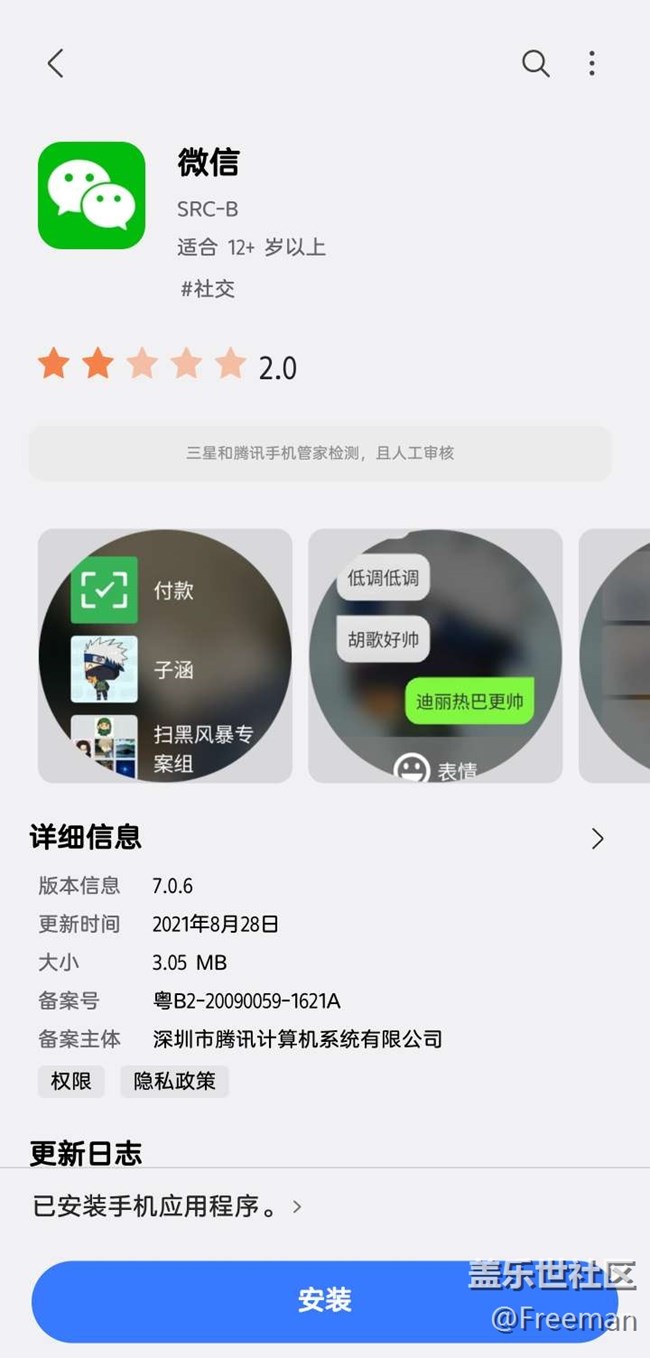Open the three-dot overflow menu

[592, 64]
